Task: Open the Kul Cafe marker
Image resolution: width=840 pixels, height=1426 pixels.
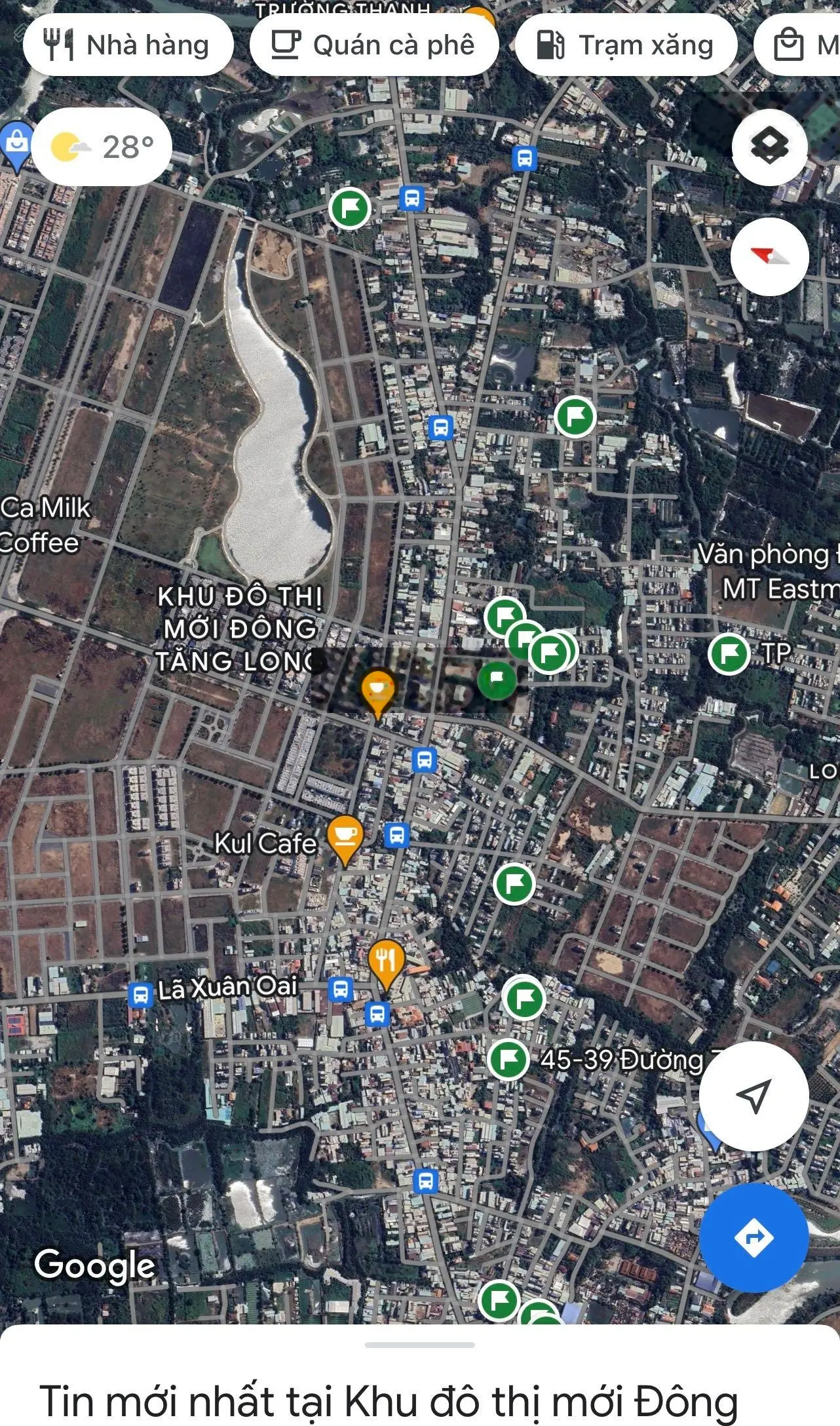Action: [345, 838]
